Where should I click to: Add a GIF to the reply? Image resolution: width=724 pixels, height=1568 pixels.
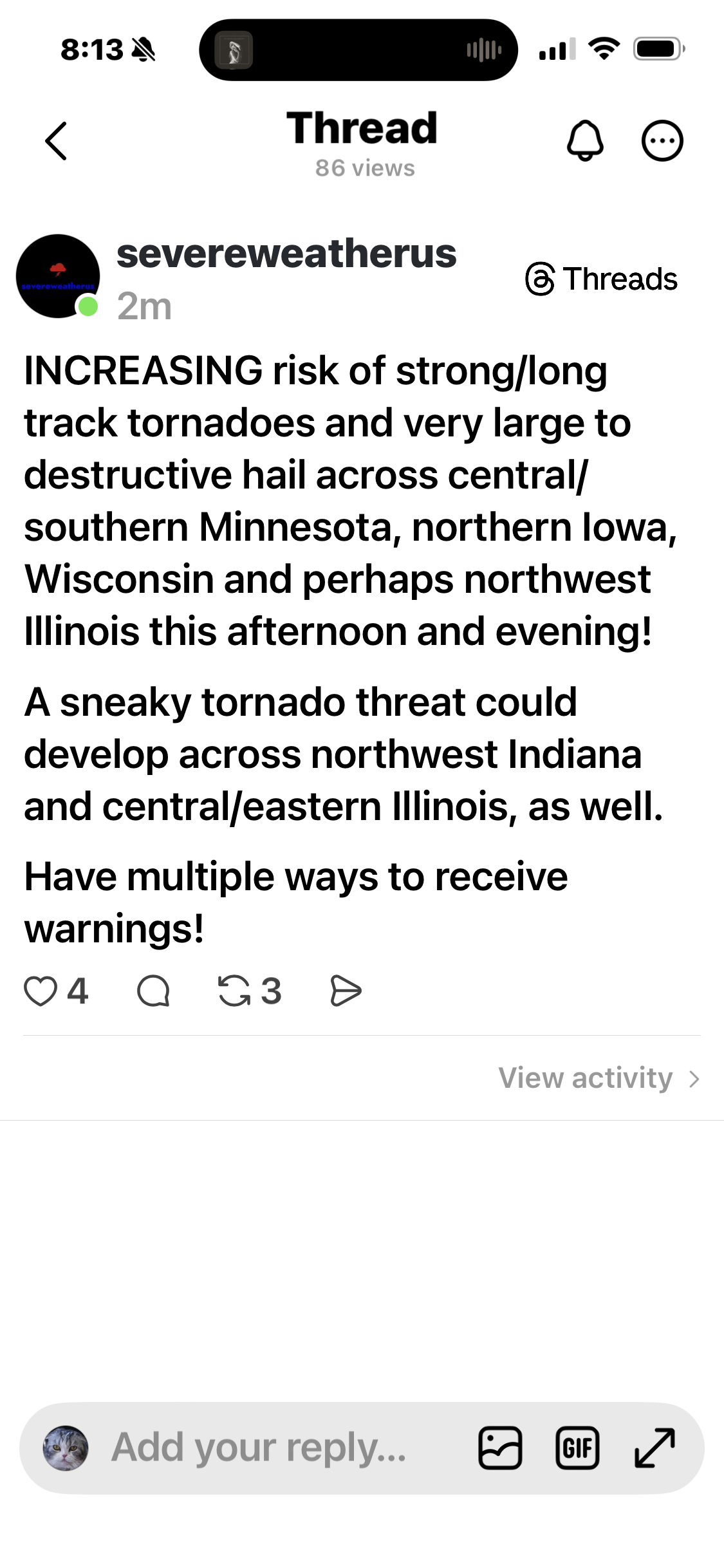(577, 1448)
